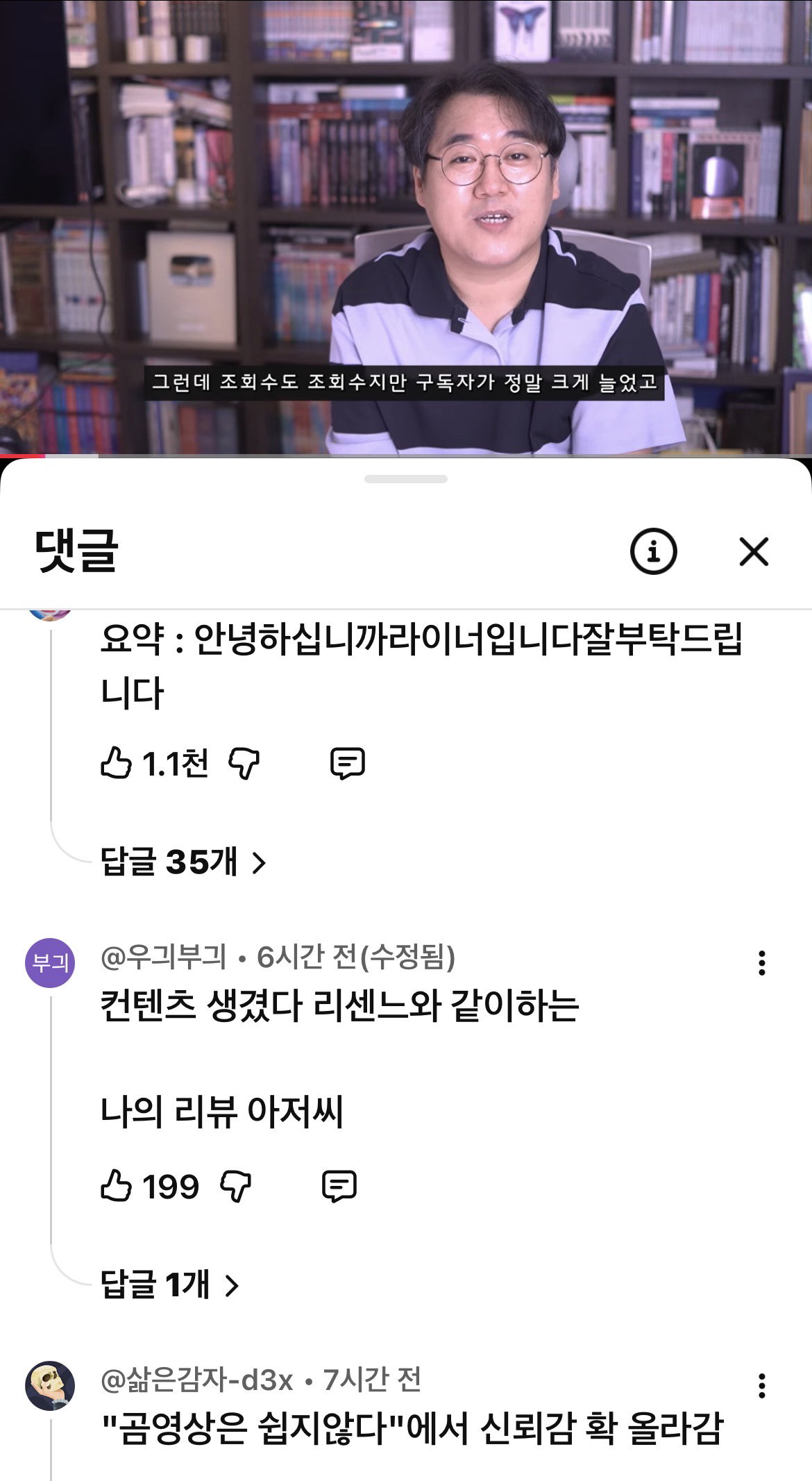Screen dimensions: 812x1481
Task: Close the comments panel
Action: (754, 552)
